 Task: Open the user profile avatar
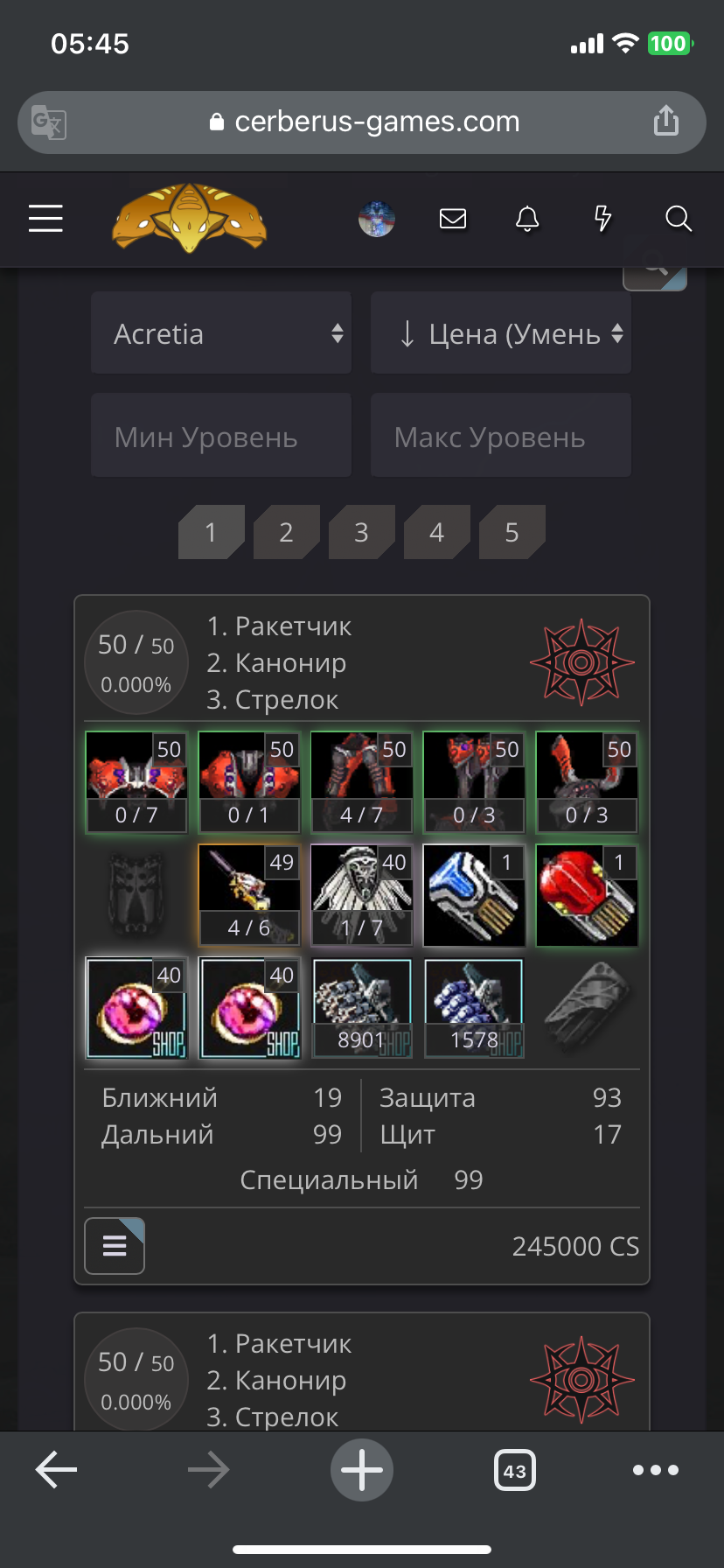click(377, 219)
